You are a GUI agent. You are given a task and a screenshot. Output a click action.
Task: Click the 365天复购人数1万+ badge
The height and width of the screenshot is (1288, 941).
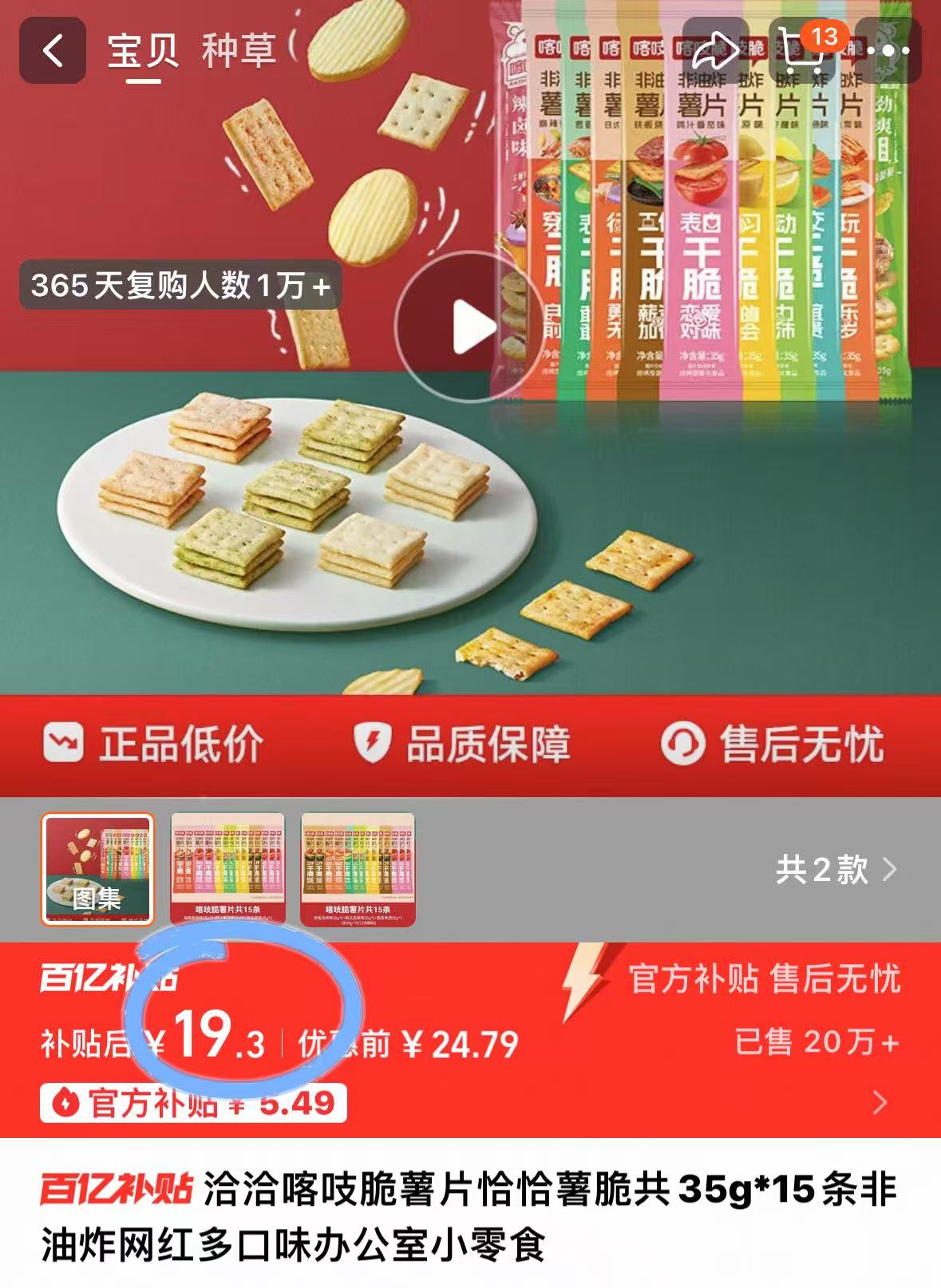[x=181, y=286]
